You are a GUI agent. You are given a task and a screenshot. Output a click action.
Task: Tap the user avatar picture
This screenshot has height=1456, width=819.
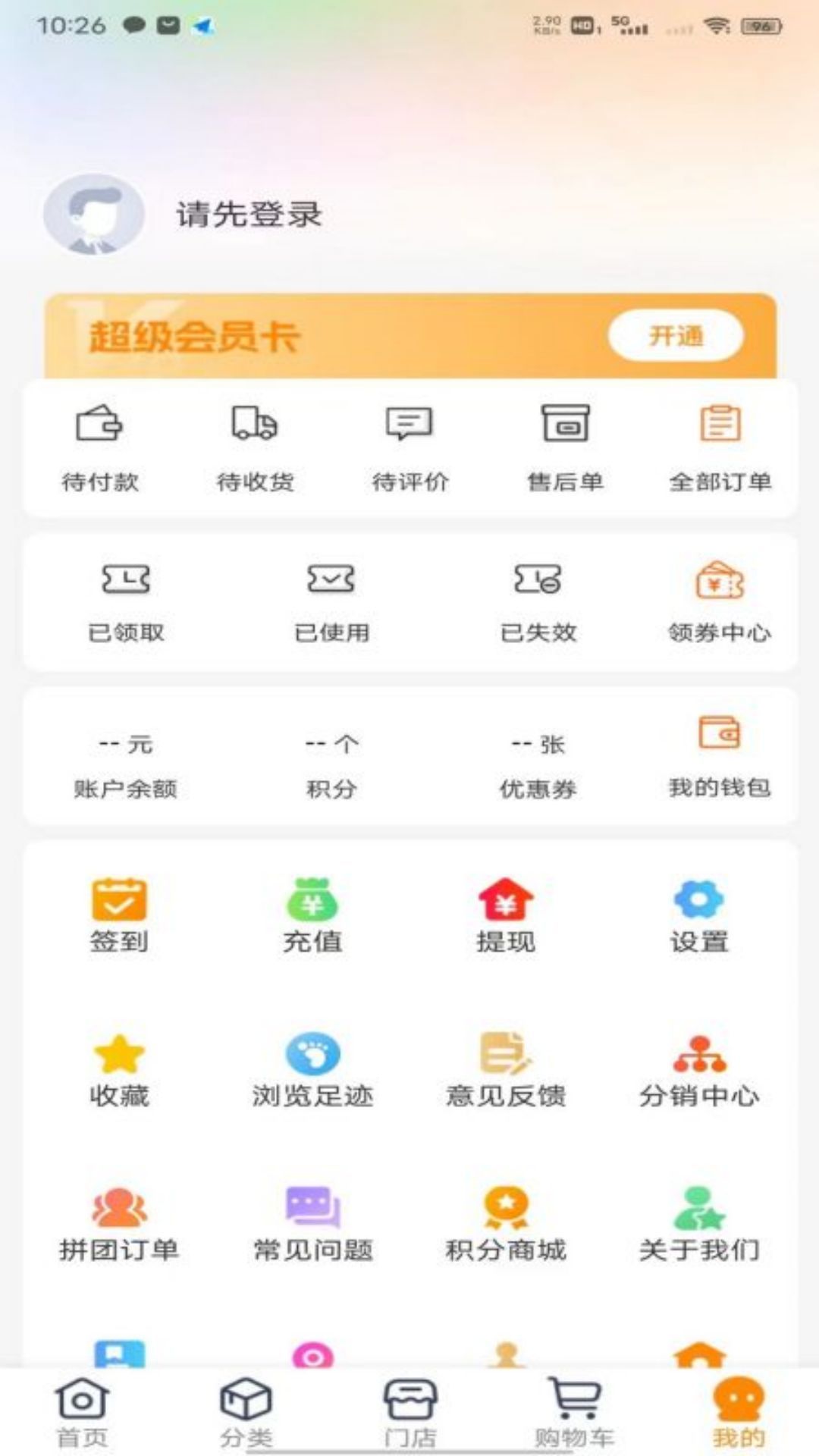[x=93, y=215]
